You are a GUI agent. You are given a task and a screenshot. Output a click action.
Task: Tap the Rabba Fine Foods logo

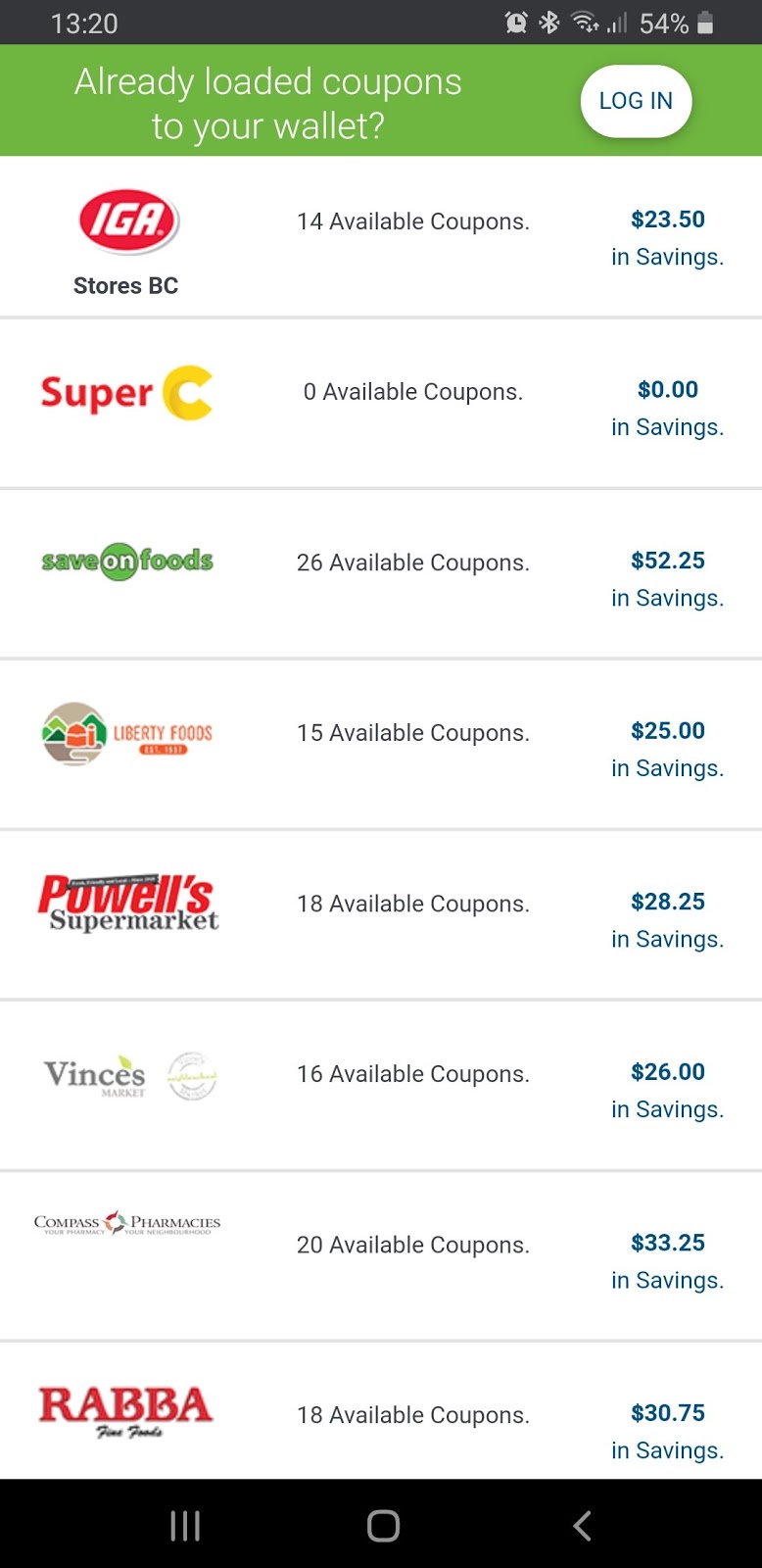pos(127,1413)
